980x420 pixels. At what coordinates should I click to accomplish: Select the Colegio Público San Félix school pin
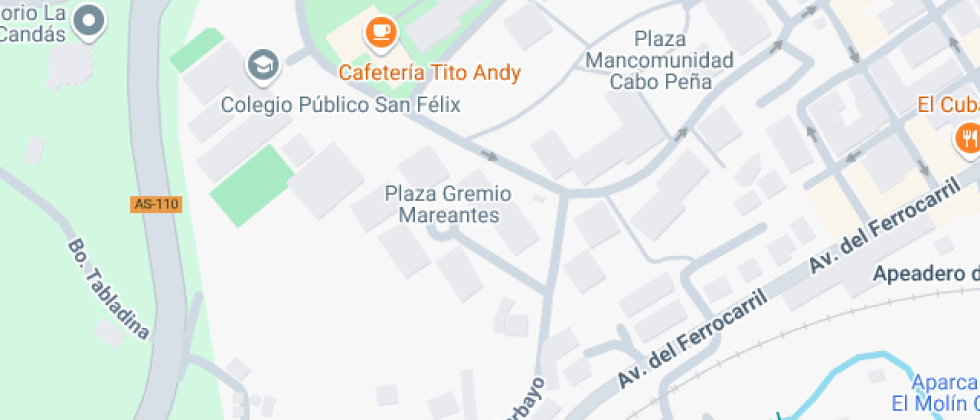(x=262, y=66)
